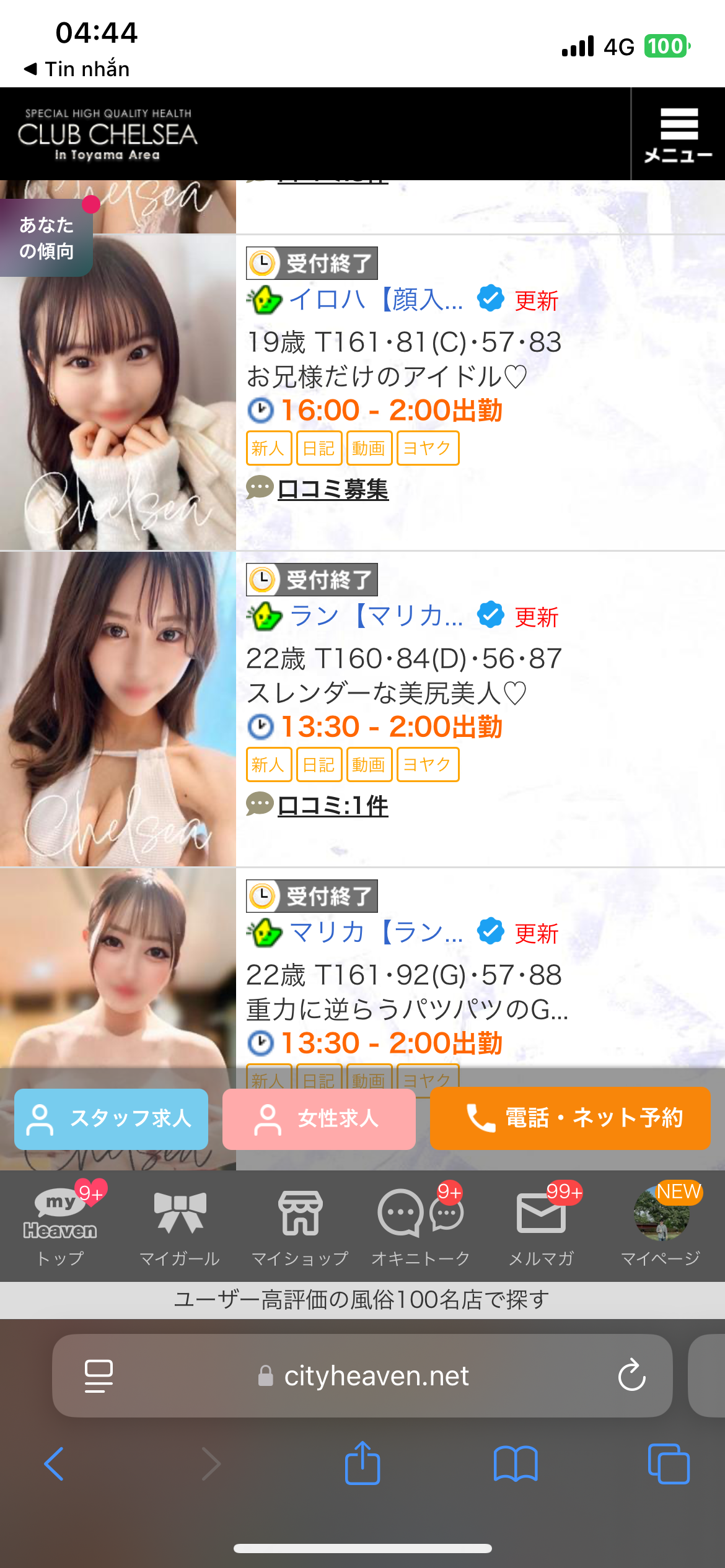
Task: Open ラン's profile name link
Action: coord(376,616)
